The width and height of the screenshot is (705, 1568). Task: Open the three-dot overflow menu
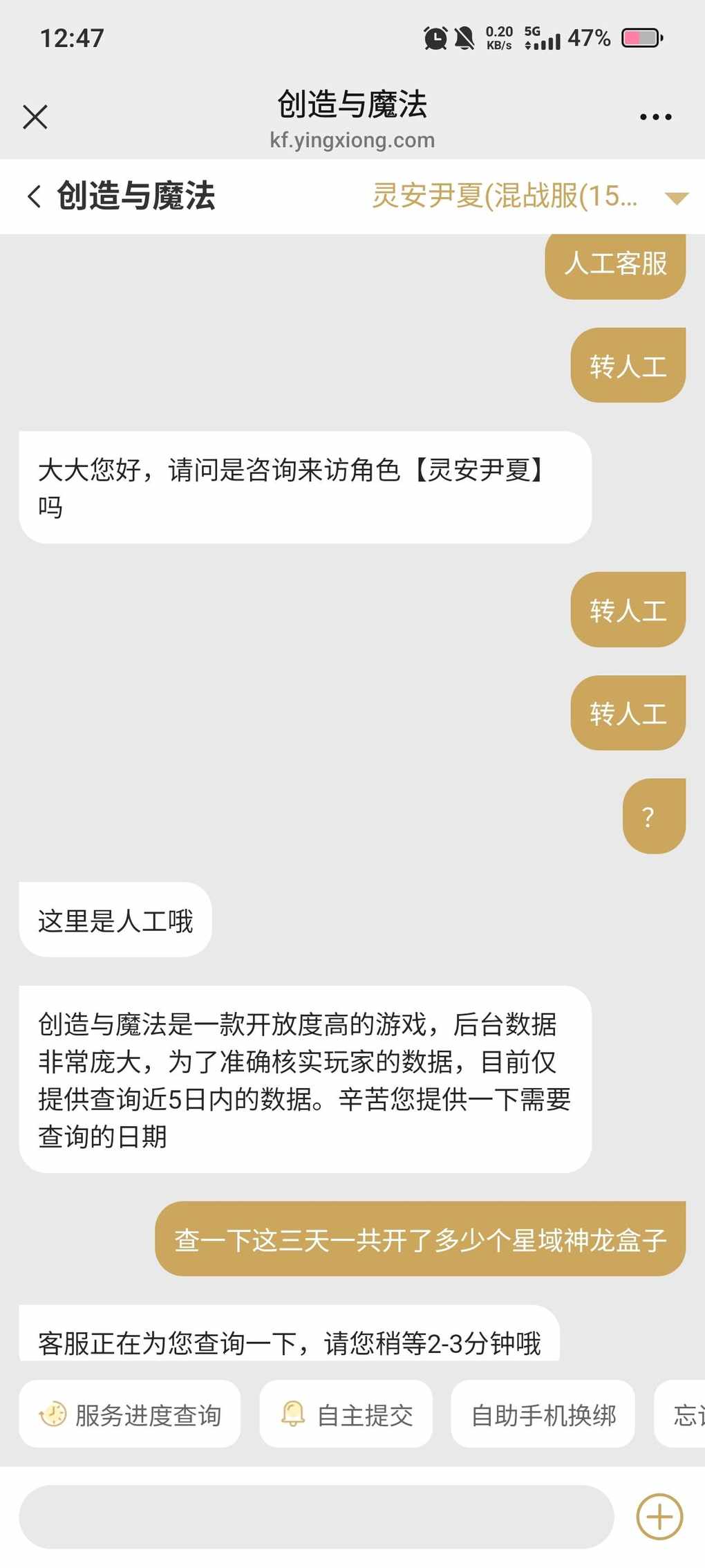pyautogui.click(x=655, y=117)
